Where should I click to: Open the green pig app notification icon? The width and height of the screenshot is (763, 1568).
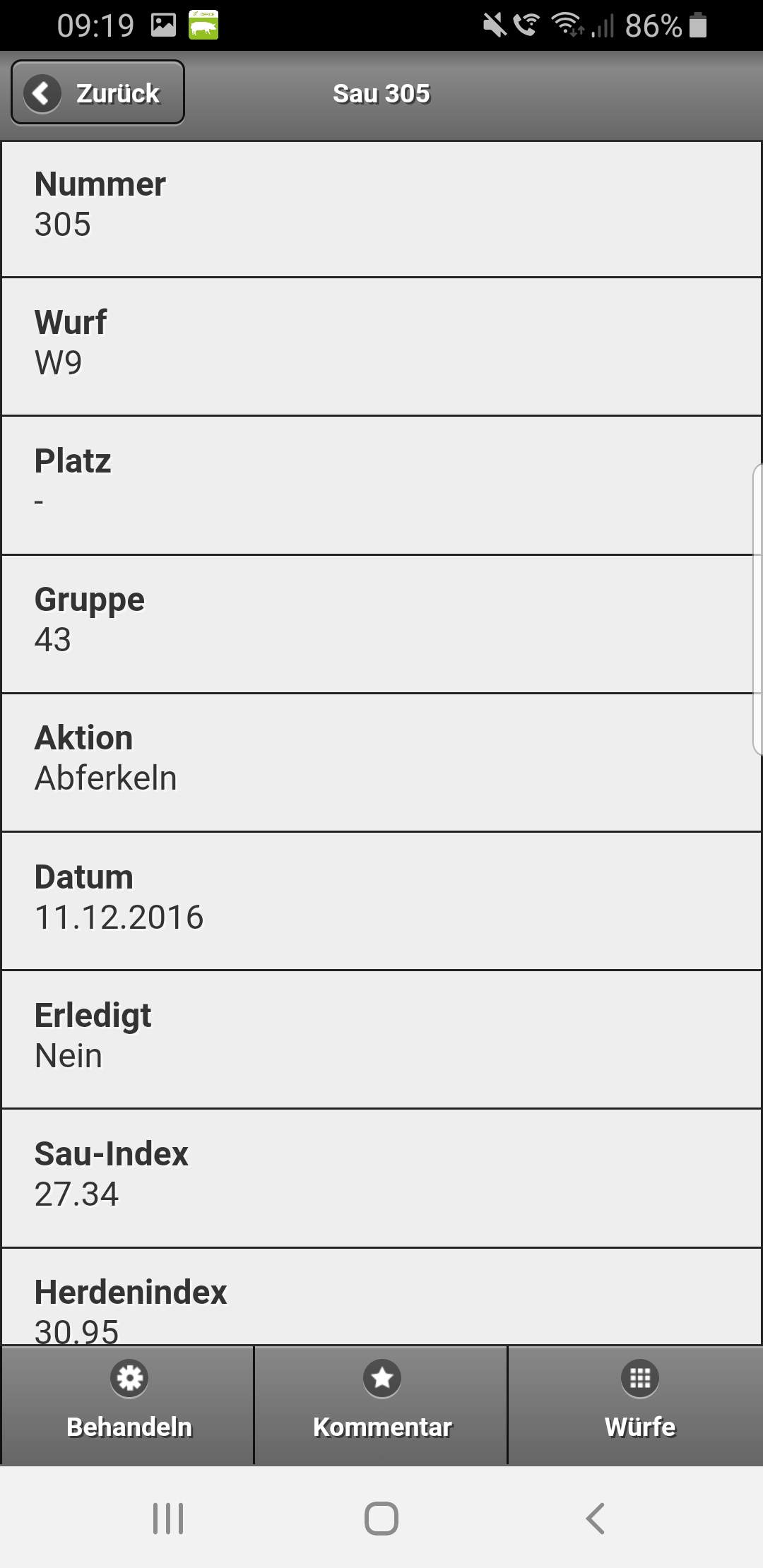(x=203, y=23)
